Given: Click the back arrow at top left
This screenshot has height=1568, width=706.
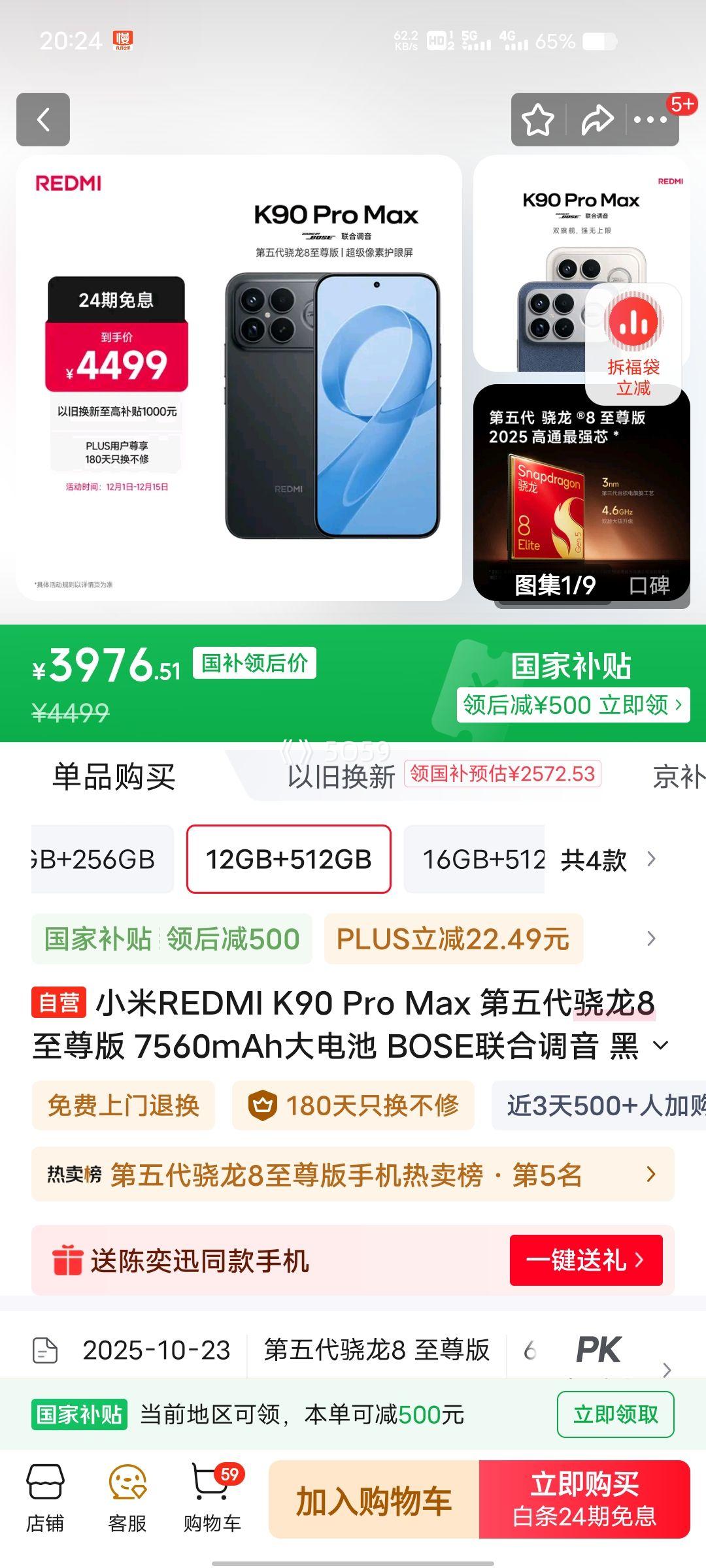Looking at the screenshot, I should [x=43, y=120].
